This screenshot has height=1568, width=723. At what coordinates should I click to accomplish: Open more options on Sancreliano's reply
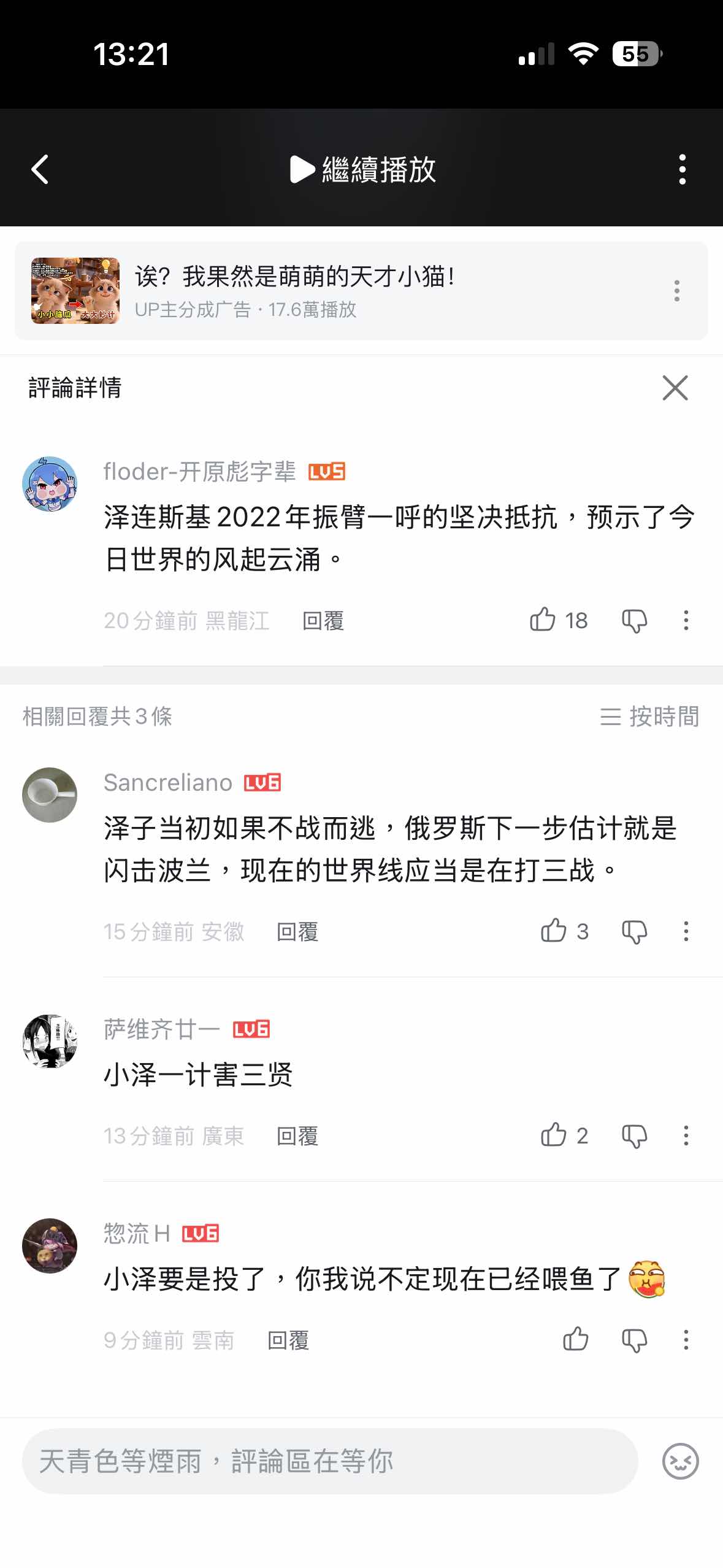[686, 931]
